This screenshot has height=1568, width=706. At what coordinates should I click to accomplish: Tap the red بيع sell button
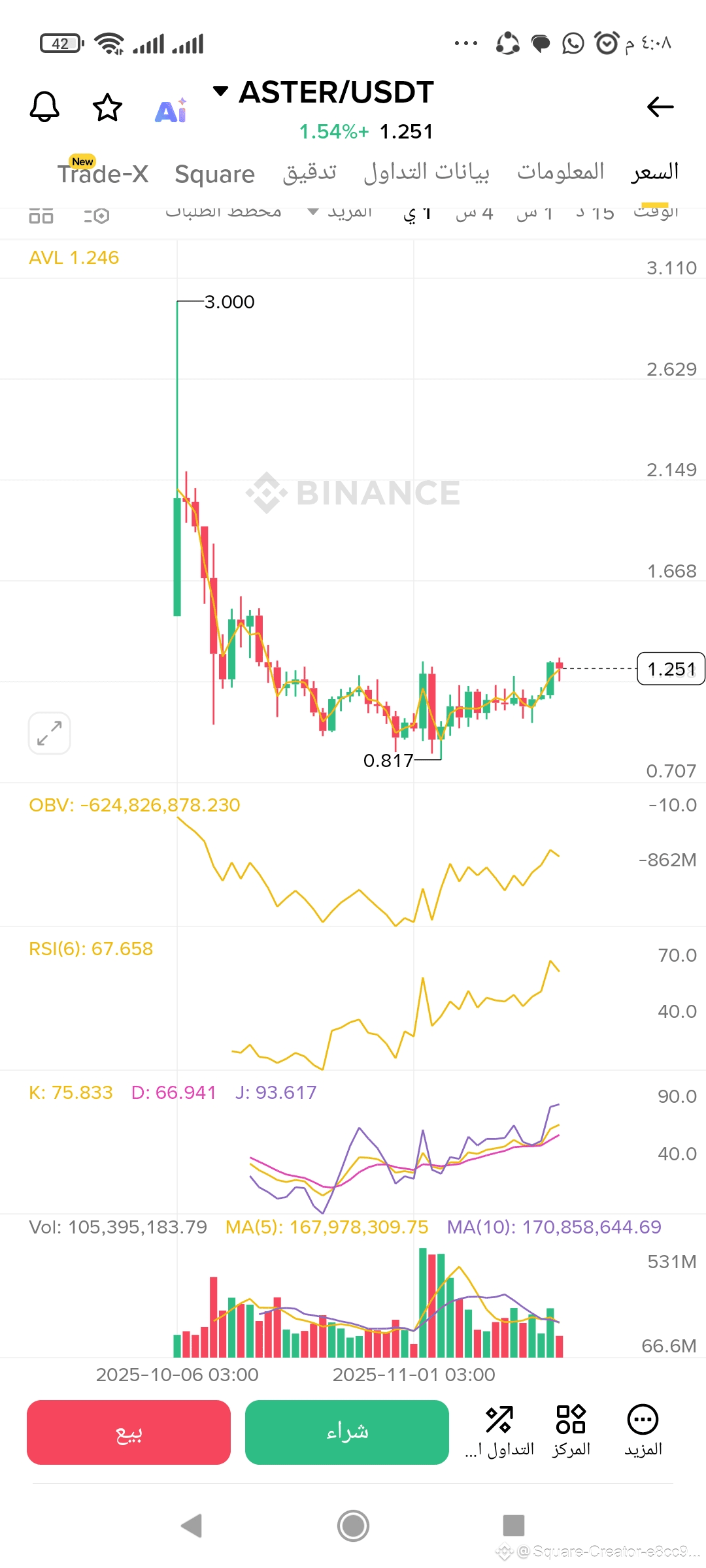coord(129,1432)
